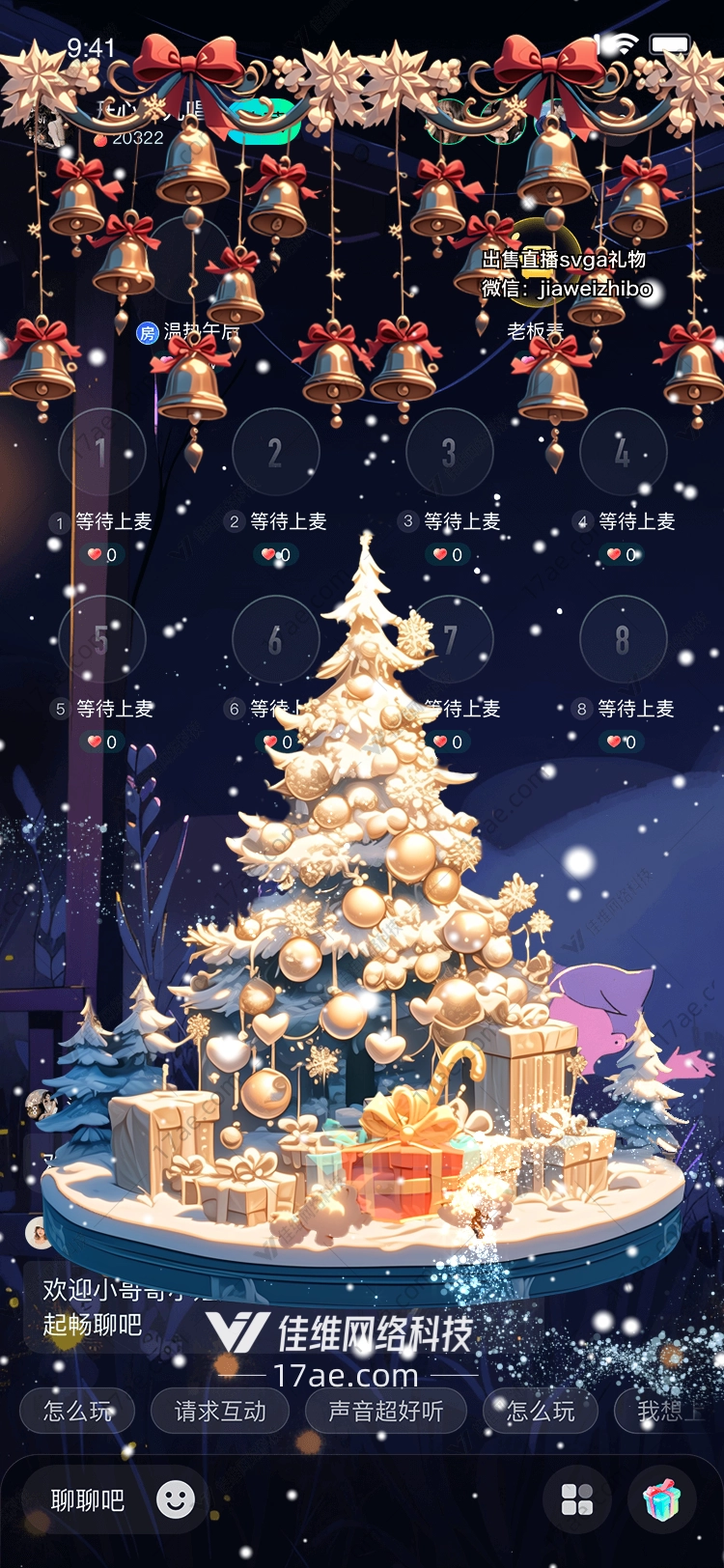
Task: Take mic seat number 1
Action: tap(102, 452)
